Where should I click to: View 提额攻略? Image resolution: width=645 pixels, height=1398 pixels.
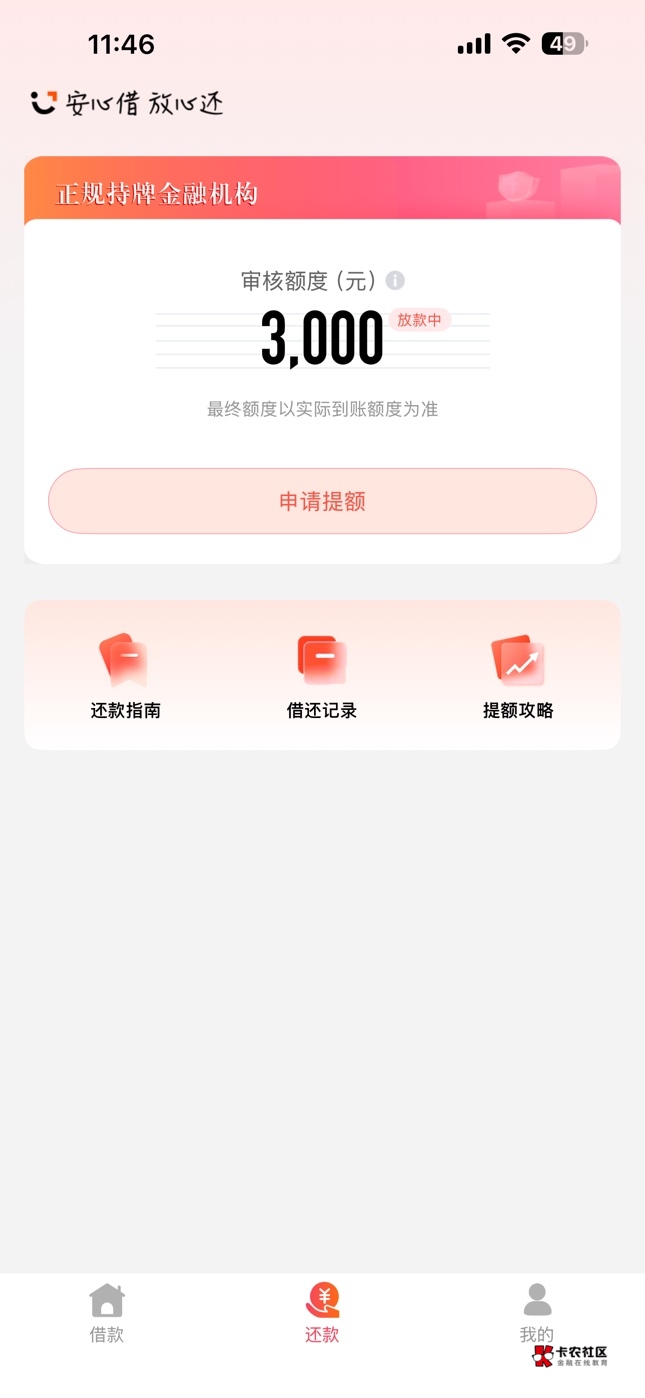pos(518,677)
